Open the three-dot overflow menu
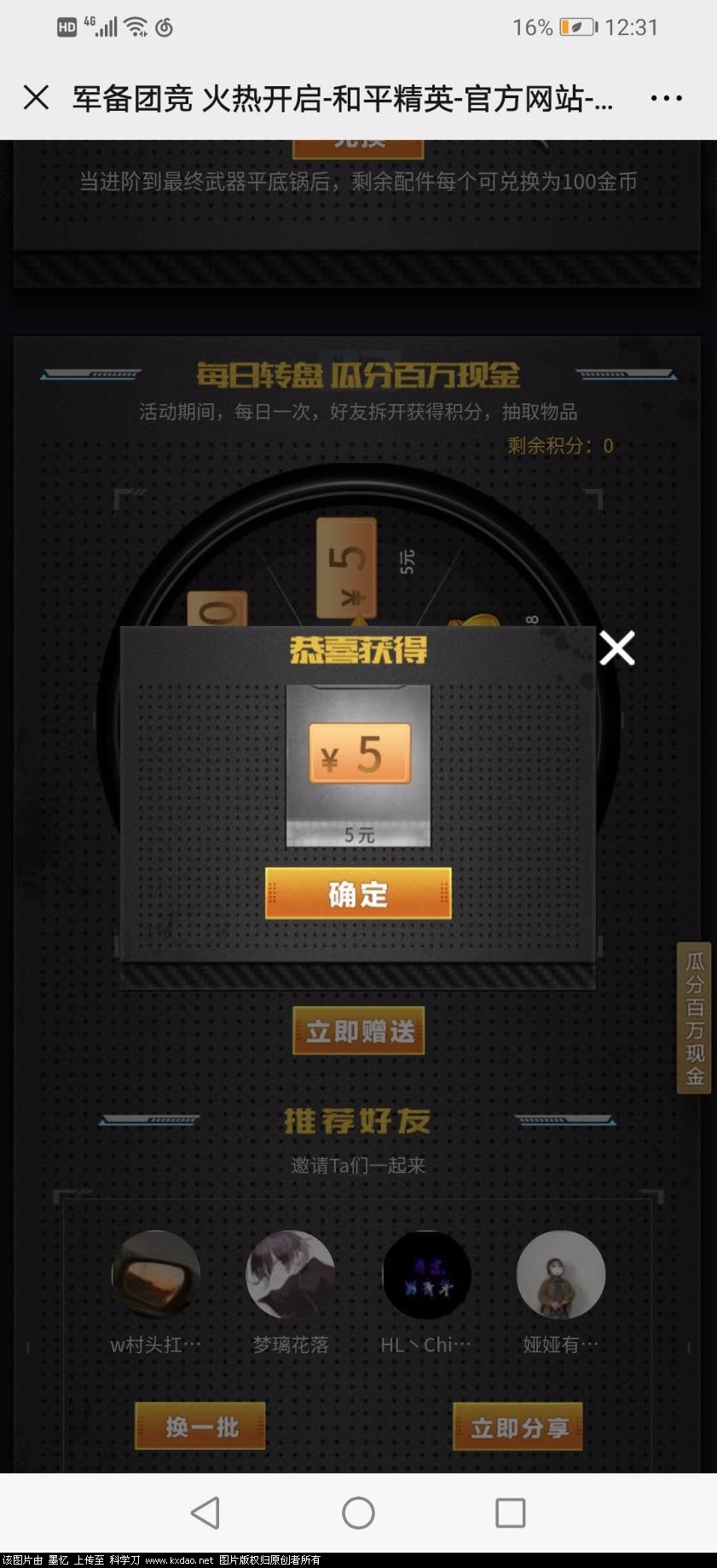Viewport: 717px width, 1568px height. 666,98
